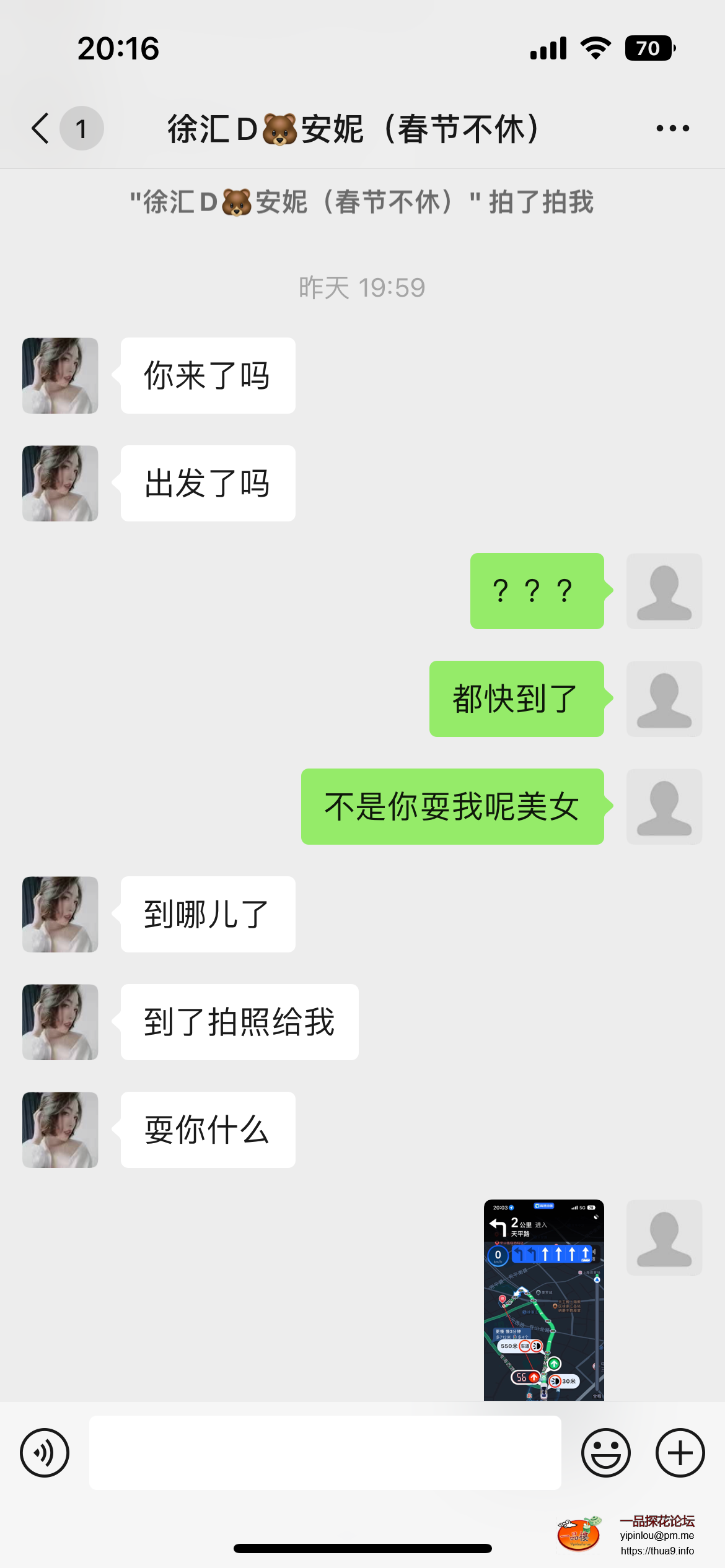Screen dimensions: 725x1568
Task: Switch to voice input via speaker icon
Action: coord(44,1452)
